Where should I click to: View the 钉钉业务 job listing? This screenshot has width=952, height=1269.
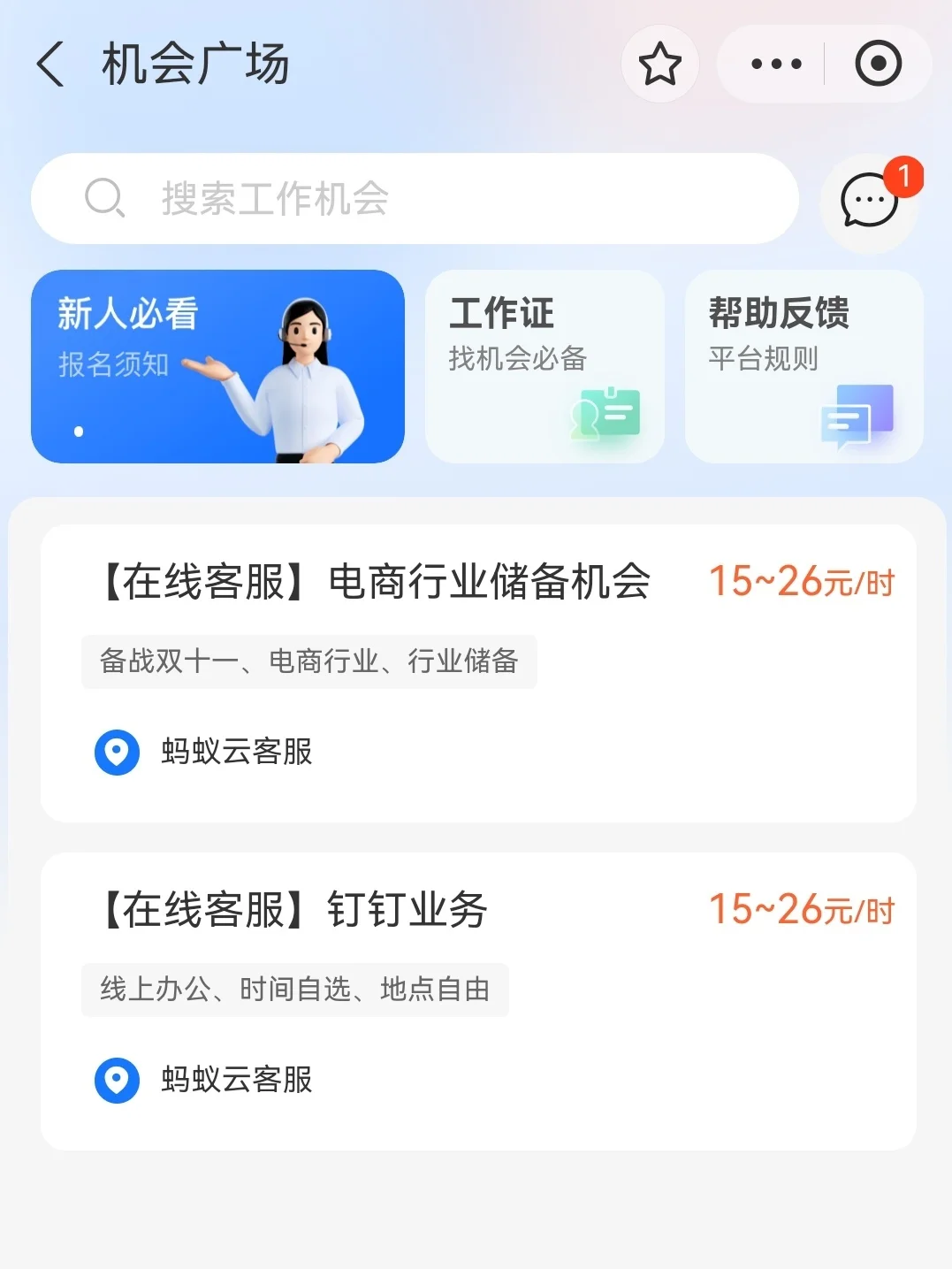tap(477, 1000)
